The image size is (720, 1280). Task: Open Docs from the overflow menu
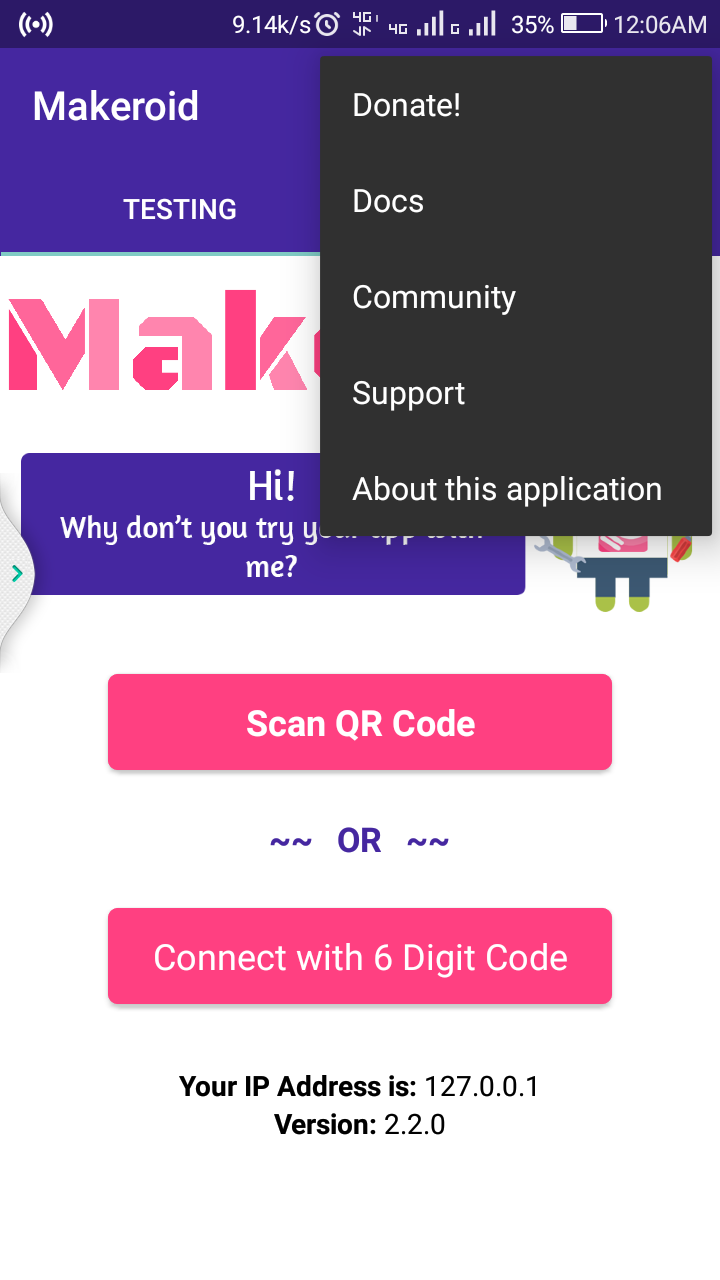[388, 201]
